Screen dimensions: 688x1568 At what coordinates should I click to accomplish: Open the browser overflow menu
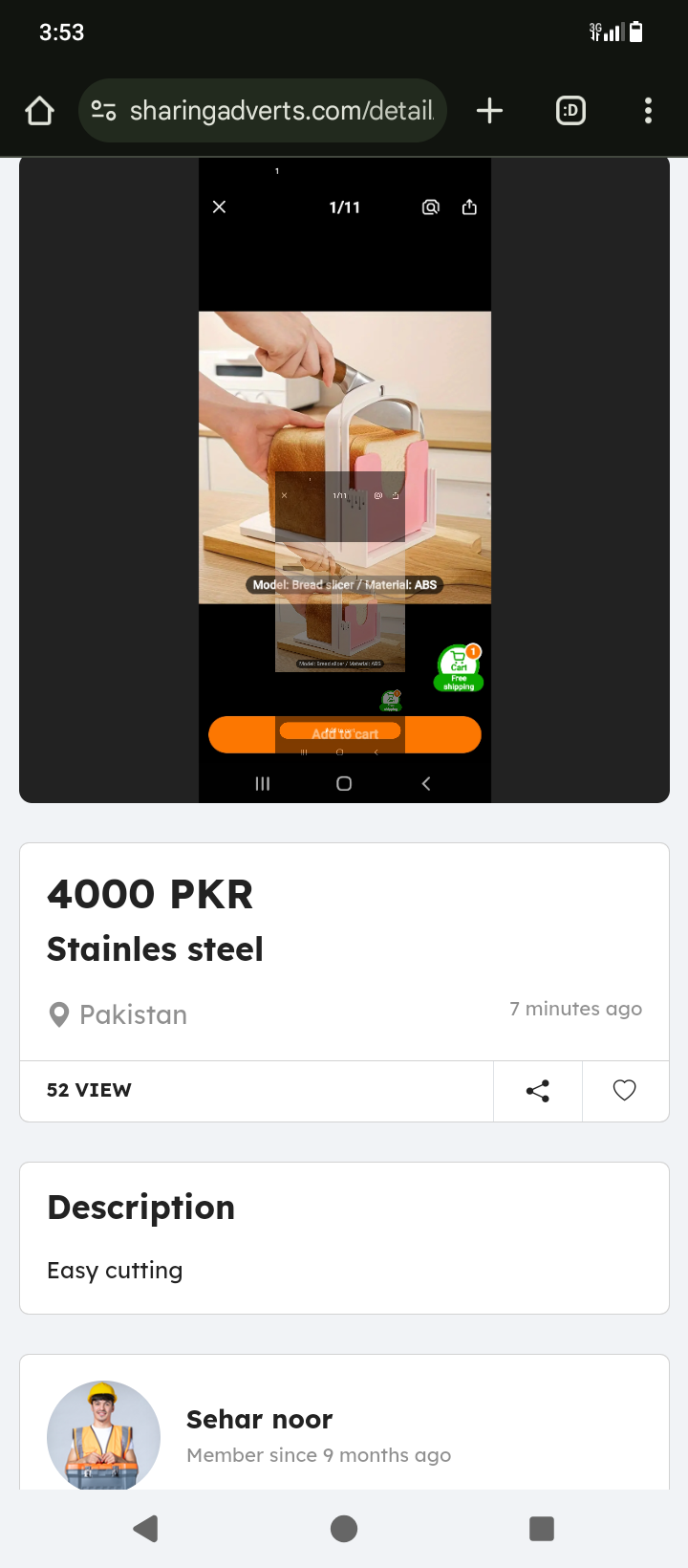648,111
